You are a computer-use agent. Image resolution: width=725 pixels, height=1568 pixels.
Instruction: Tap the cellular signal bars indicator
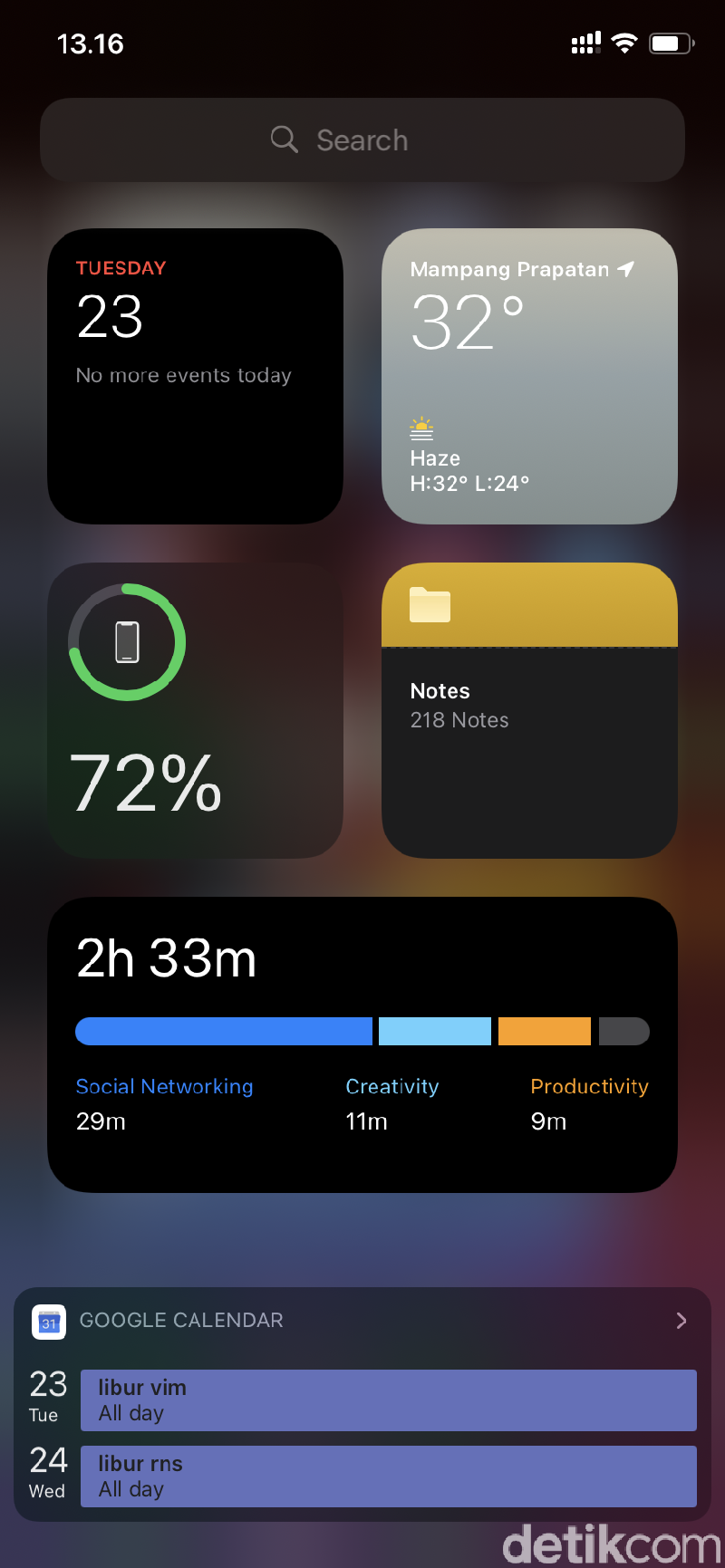pos(585,42)
